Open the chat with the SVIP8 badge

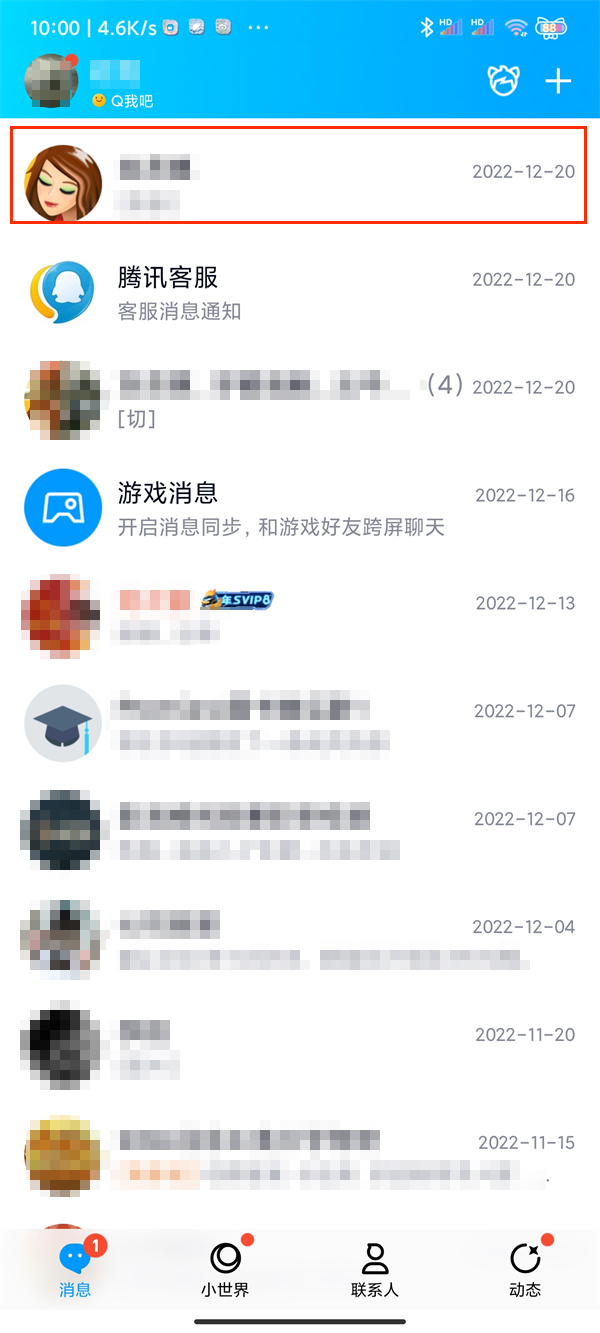[x=300, y=616]
